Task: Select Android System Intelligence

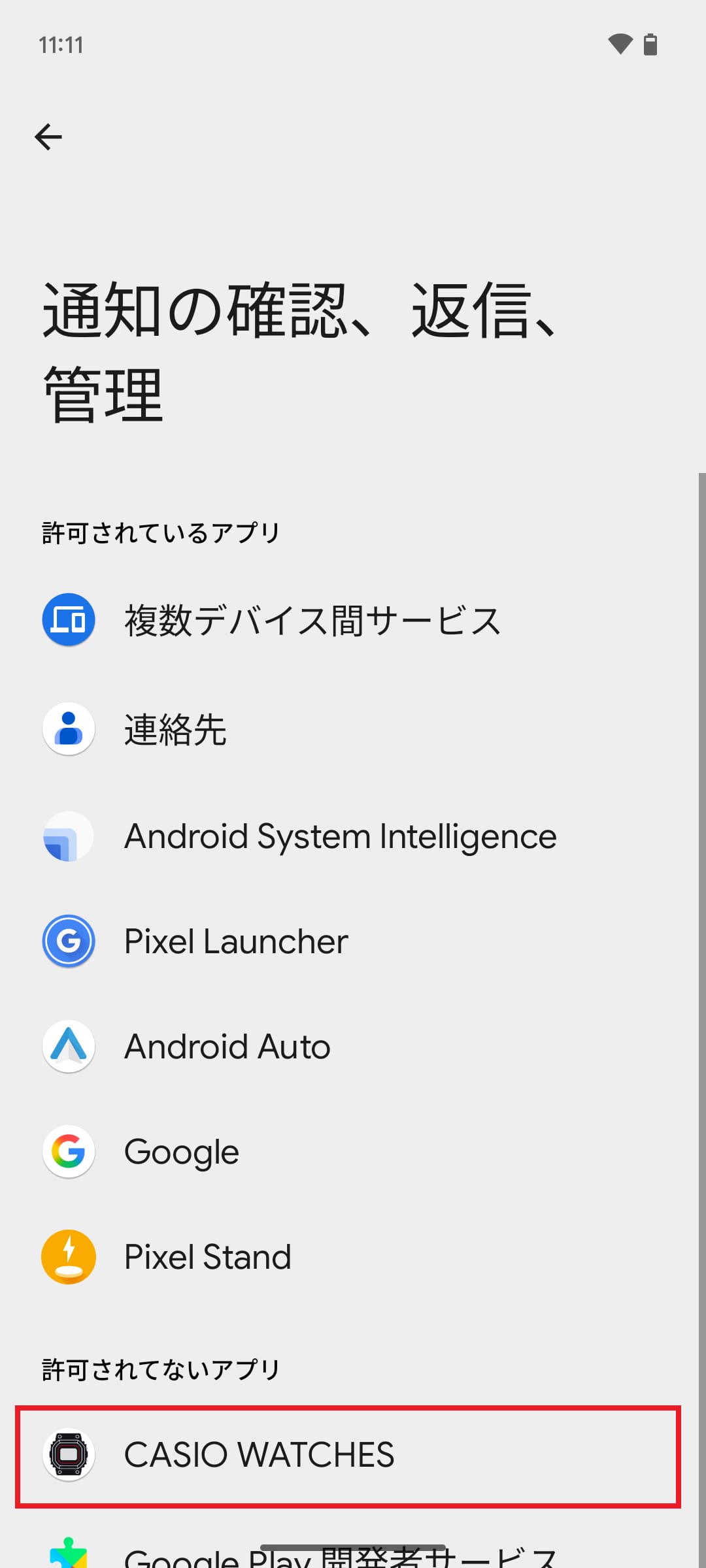Action: [x=340, y=837]
